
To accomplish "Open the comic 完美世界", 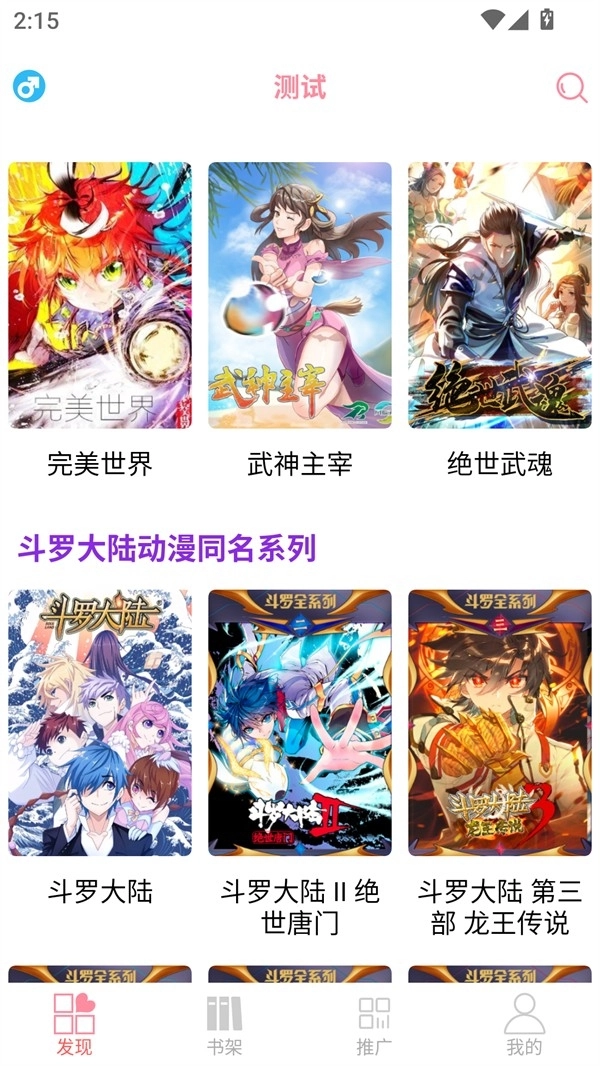I will click(100, 296).
